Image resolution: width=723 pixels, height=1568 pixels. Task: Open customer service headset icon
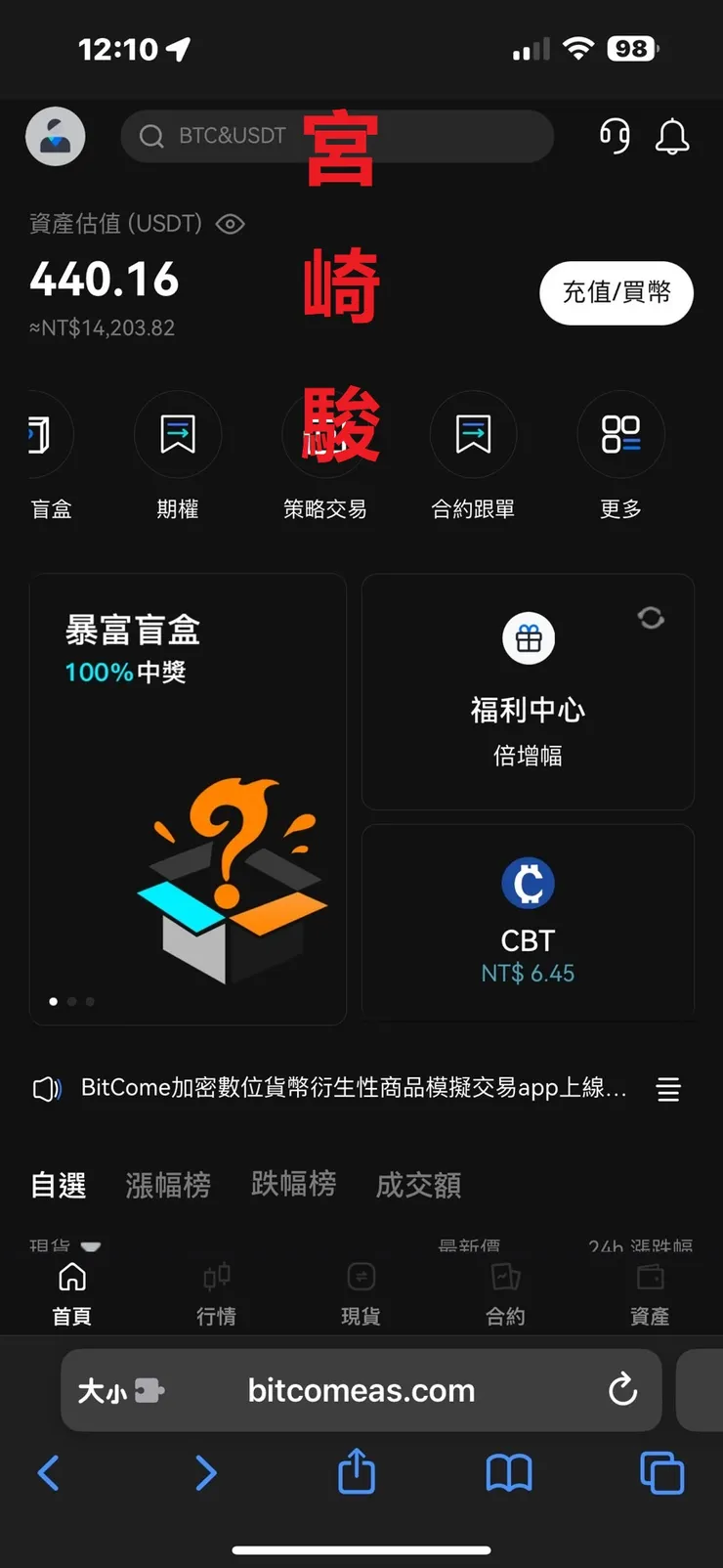click(x=614, y=136)
